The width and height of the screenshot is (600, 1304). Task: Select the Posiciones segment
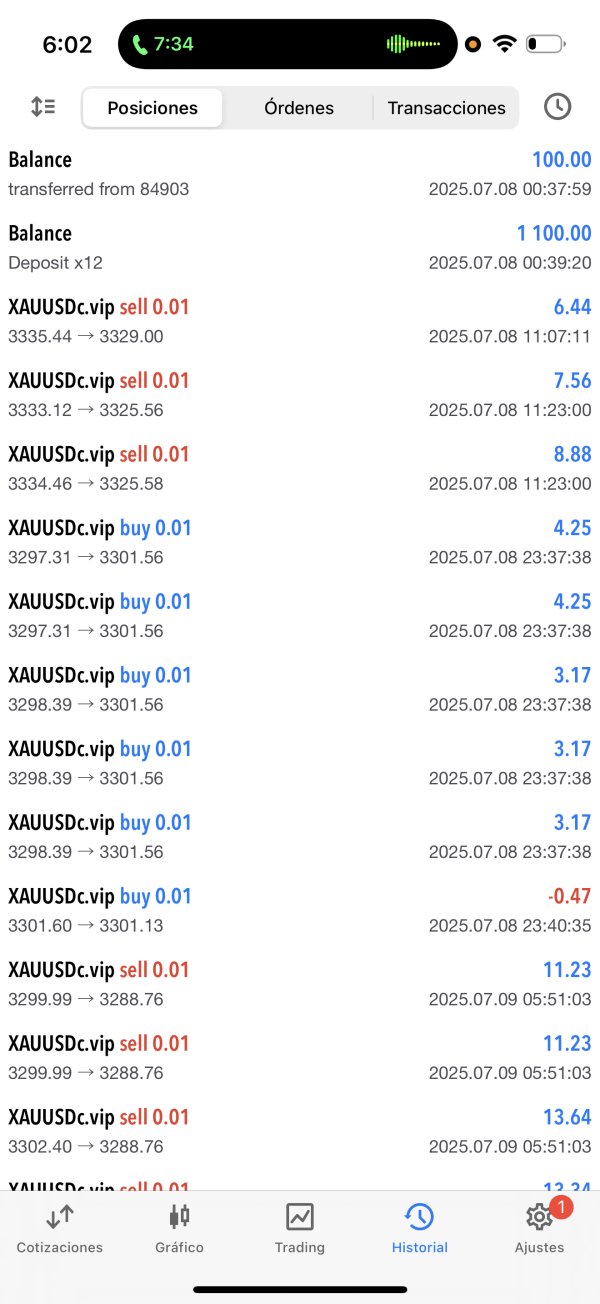[152, 108]
